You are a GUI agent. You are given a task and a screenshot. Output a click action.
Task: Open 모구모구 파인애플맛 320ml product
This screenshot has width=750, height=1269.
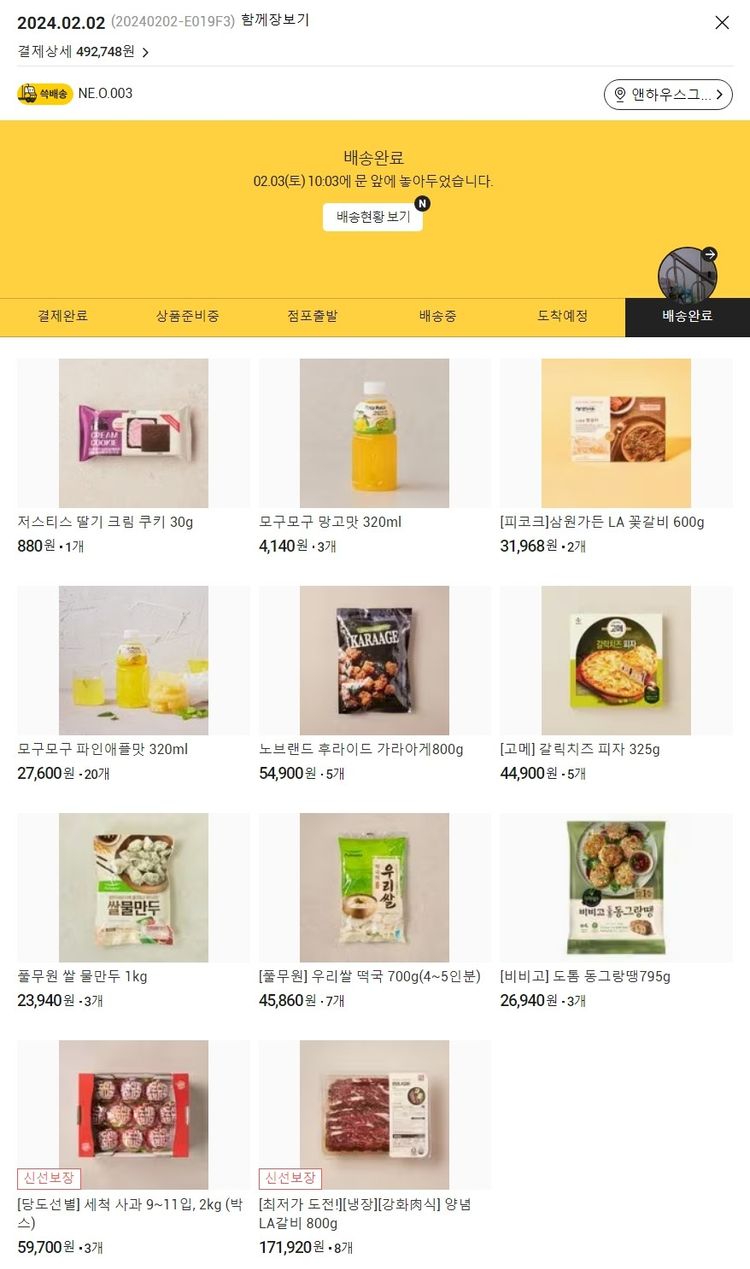tap(133, 661)
